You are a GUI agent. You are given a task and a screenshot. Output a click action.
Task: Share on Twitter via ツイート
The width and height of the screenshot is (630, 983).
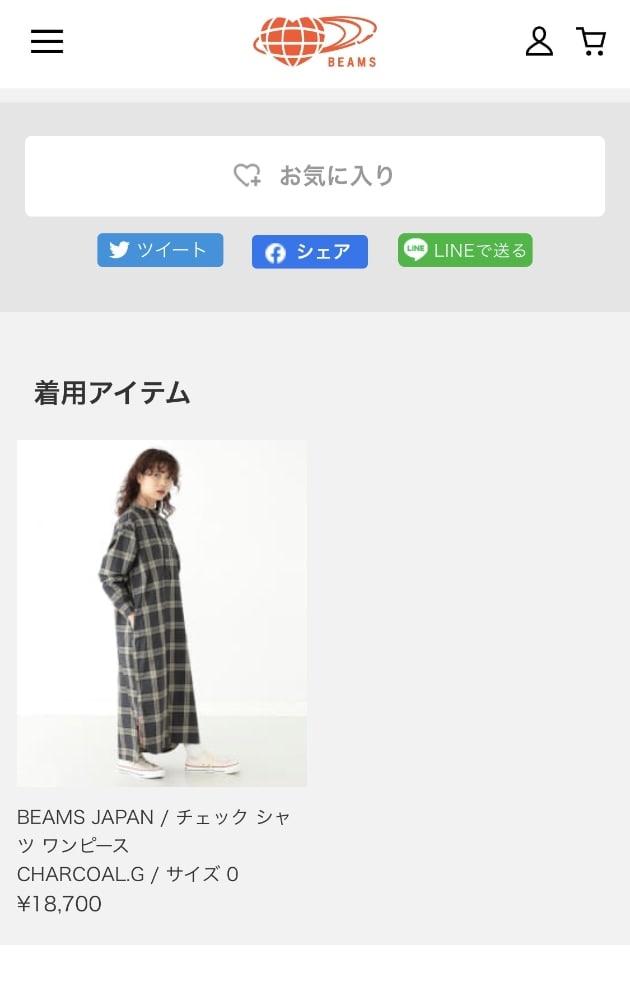click(160, 250)
